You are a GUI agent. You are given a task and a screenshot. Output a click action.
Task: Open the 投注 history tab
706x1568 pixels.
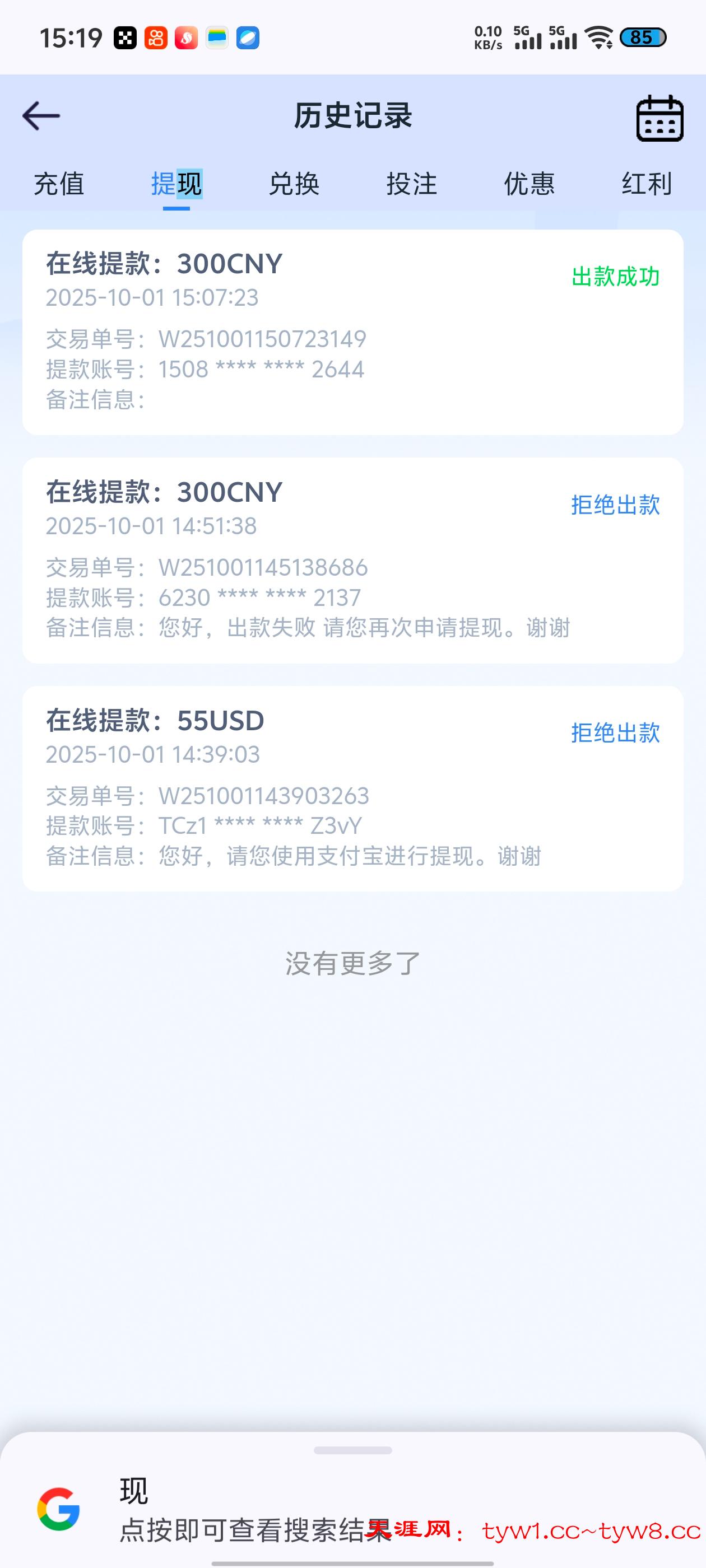pos(411,184)
